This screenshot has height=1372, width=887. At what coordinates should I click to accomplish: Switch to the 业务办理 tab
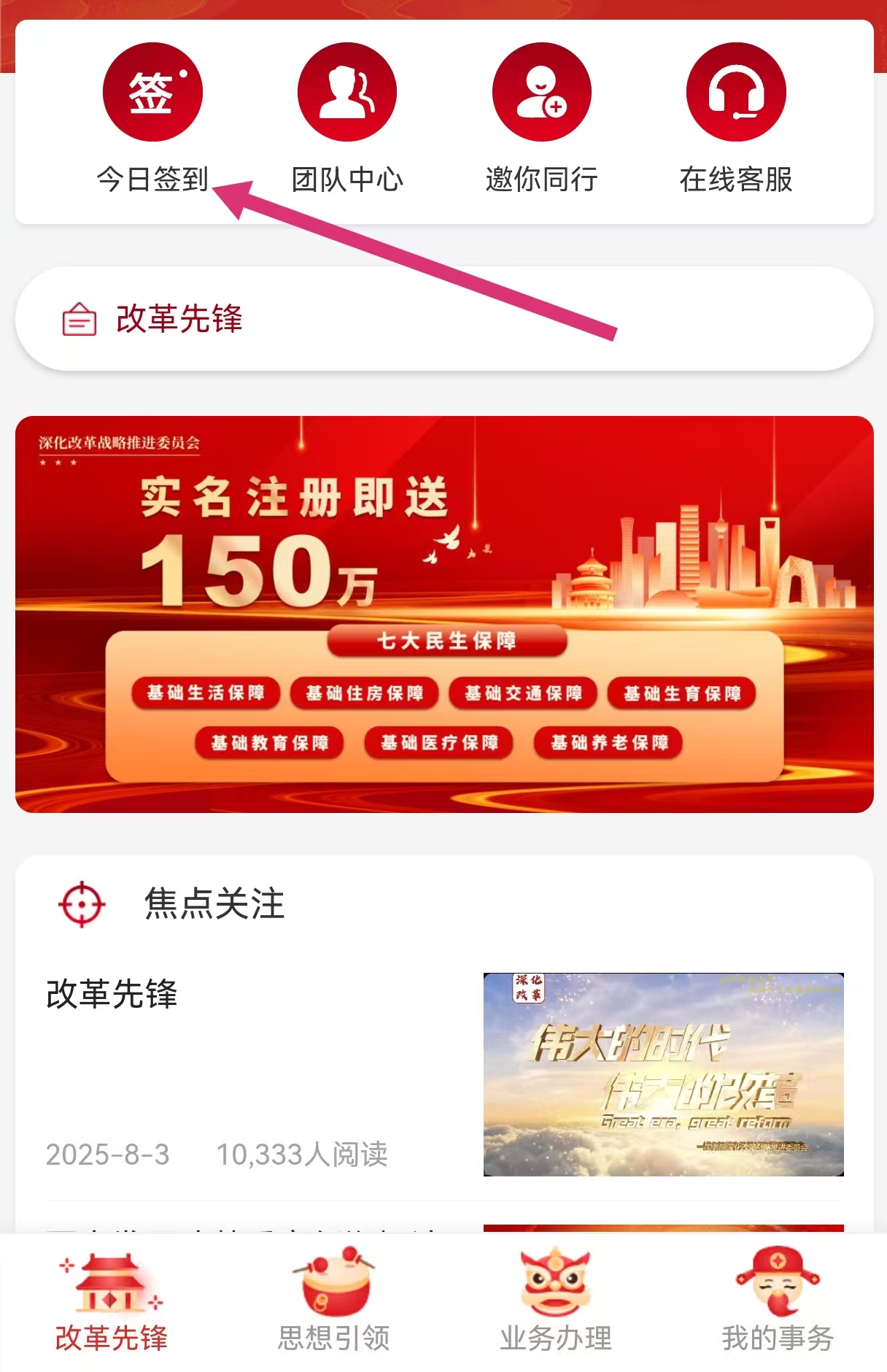556,1301
